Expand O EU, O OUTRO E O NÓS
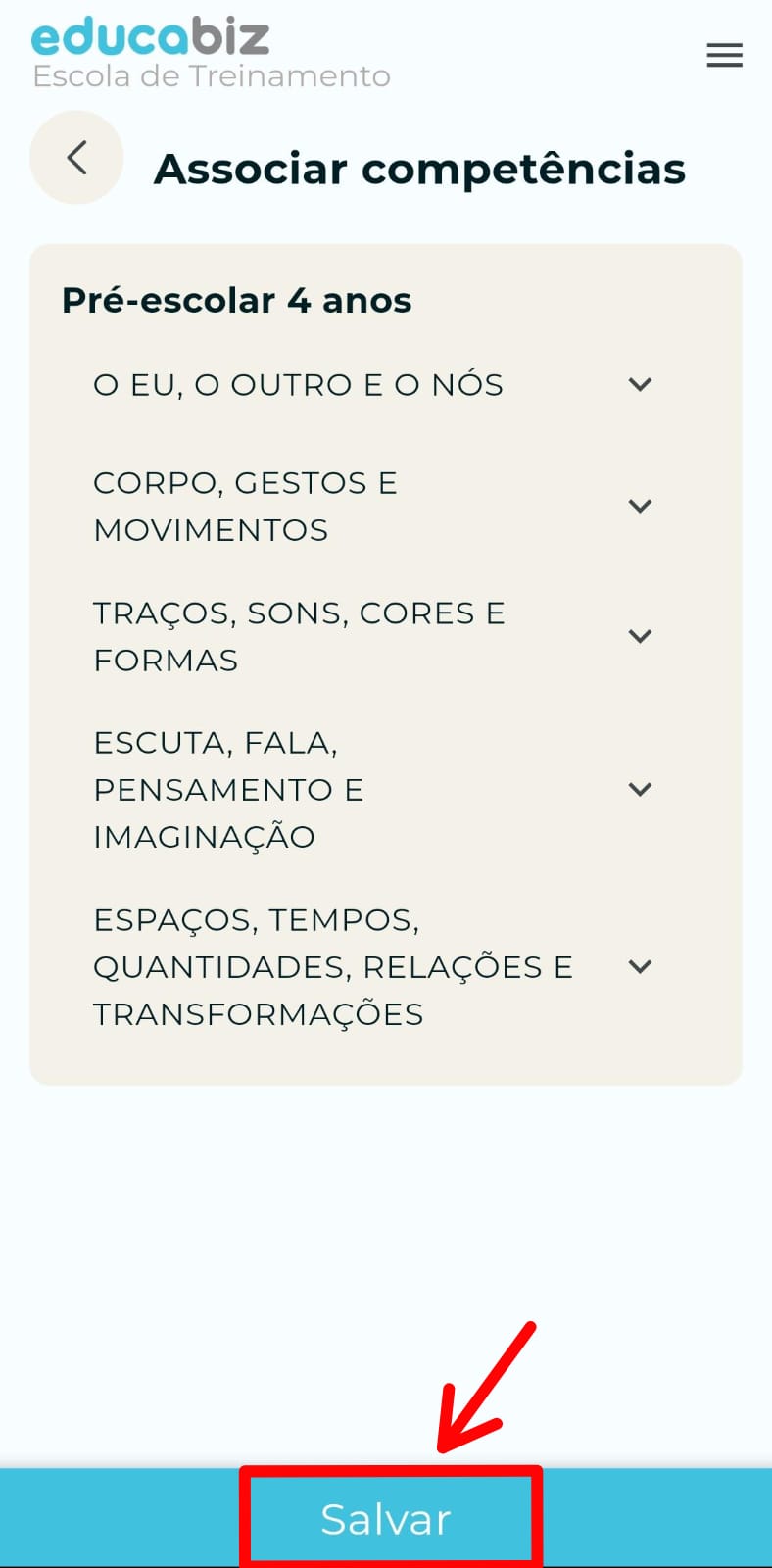The image size is (772, 1568). pos(640,385)
